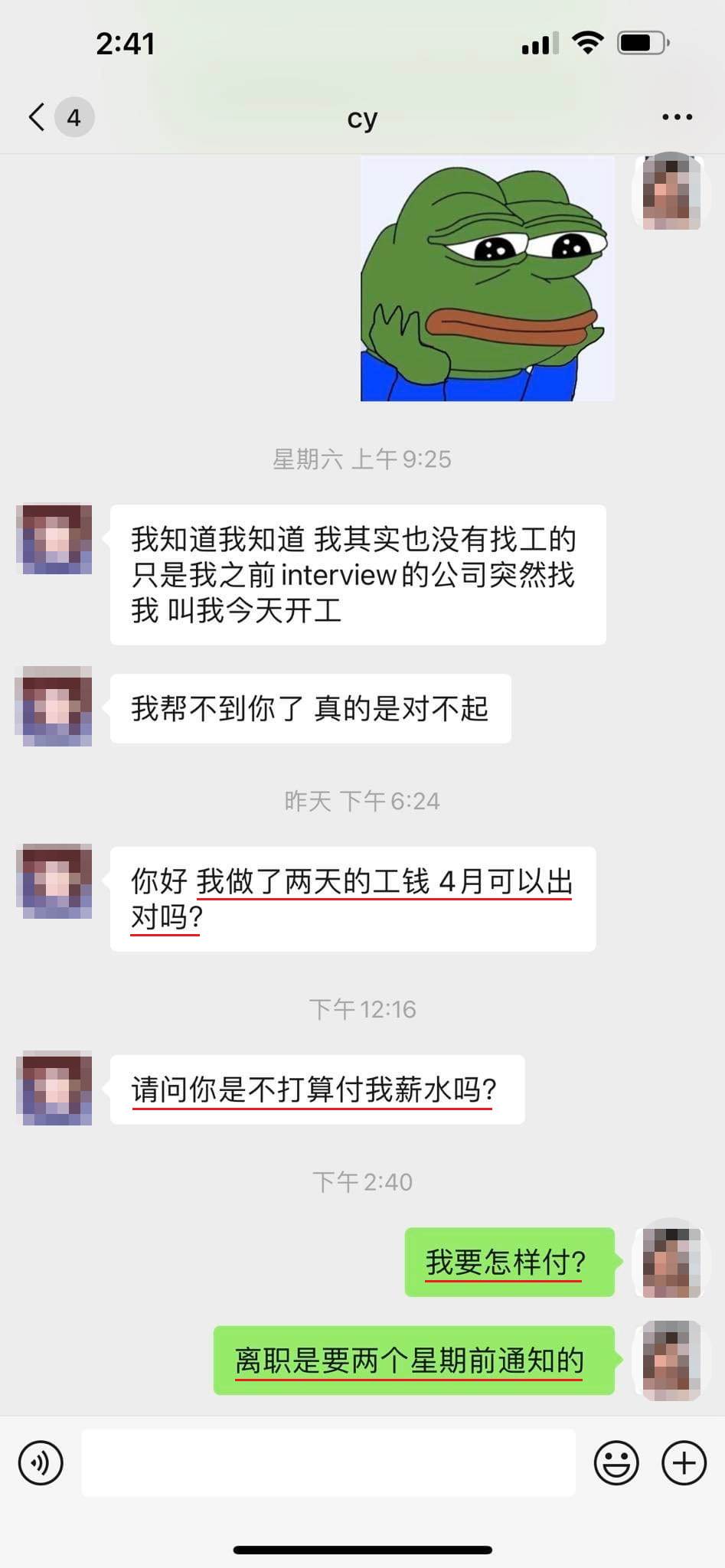
Task: Tap cy's avatar beside the interview message
Action: [54, 539]
